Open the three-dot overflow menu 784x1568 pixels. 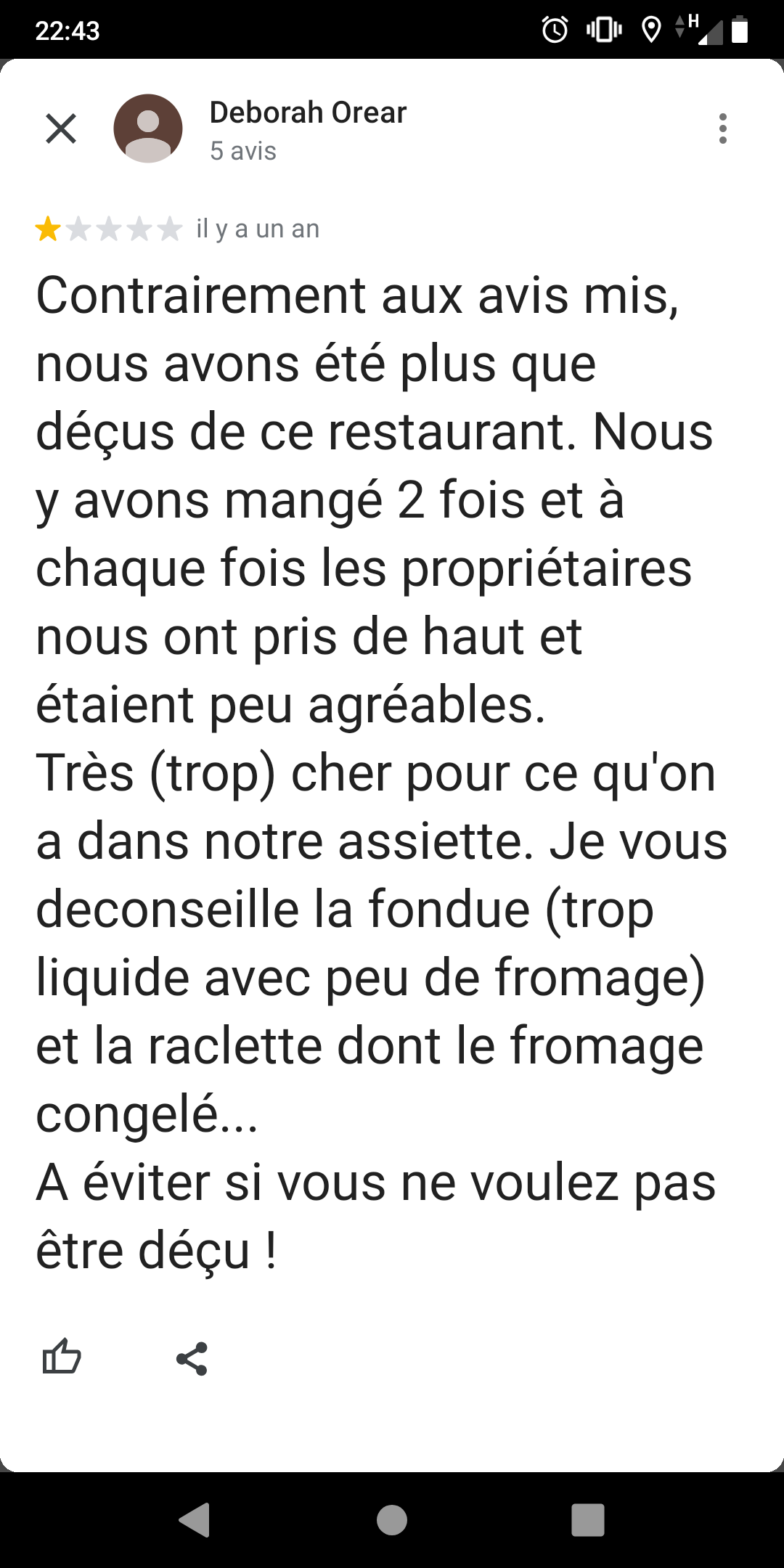click(722, 128)
